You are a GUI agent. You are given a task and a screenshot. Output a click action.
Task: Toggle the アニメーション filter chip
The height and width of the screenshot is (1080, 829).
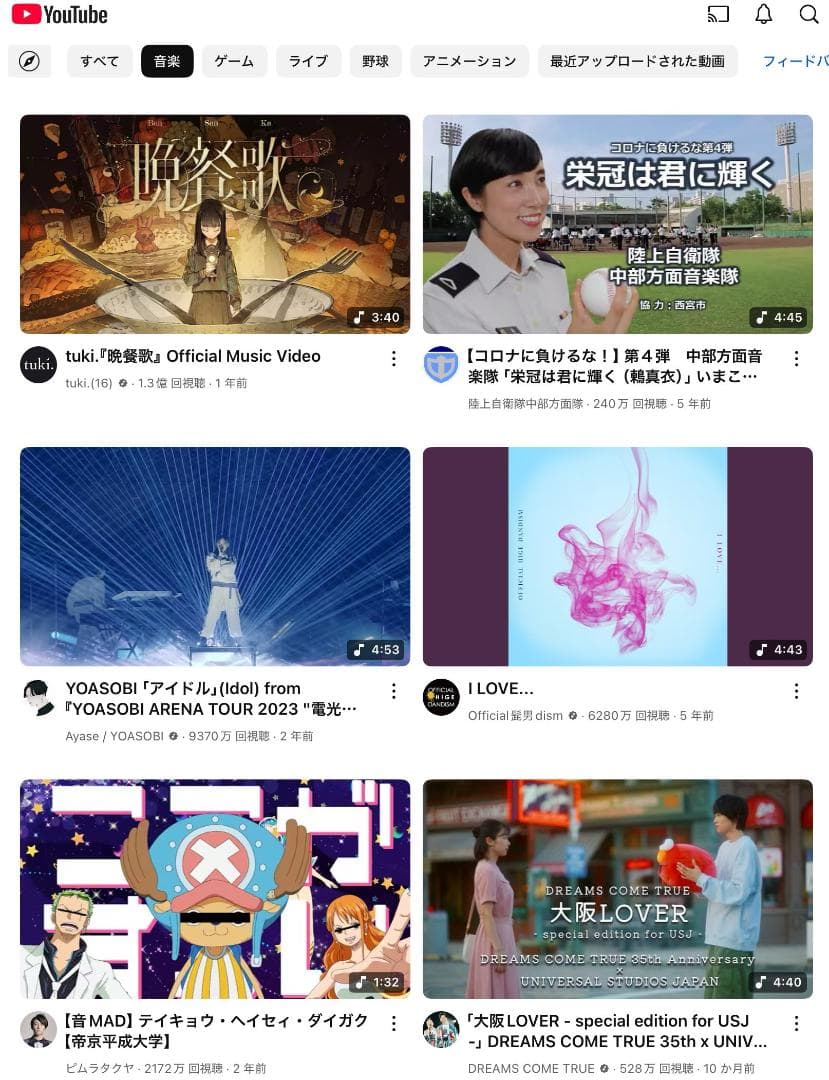pos(469,61)
